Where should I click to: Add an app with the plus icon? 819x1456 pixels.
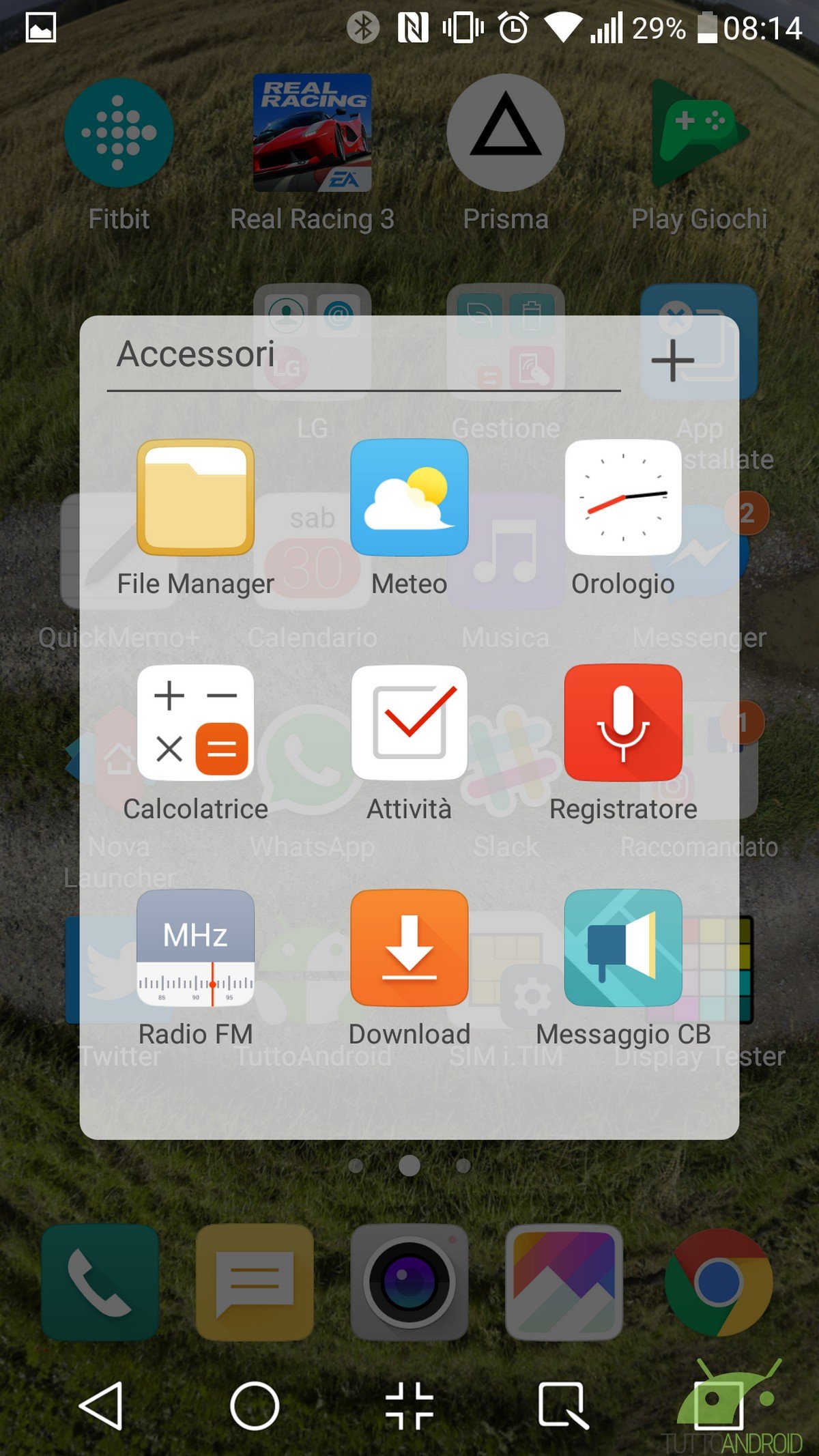(x=672, y=360)
